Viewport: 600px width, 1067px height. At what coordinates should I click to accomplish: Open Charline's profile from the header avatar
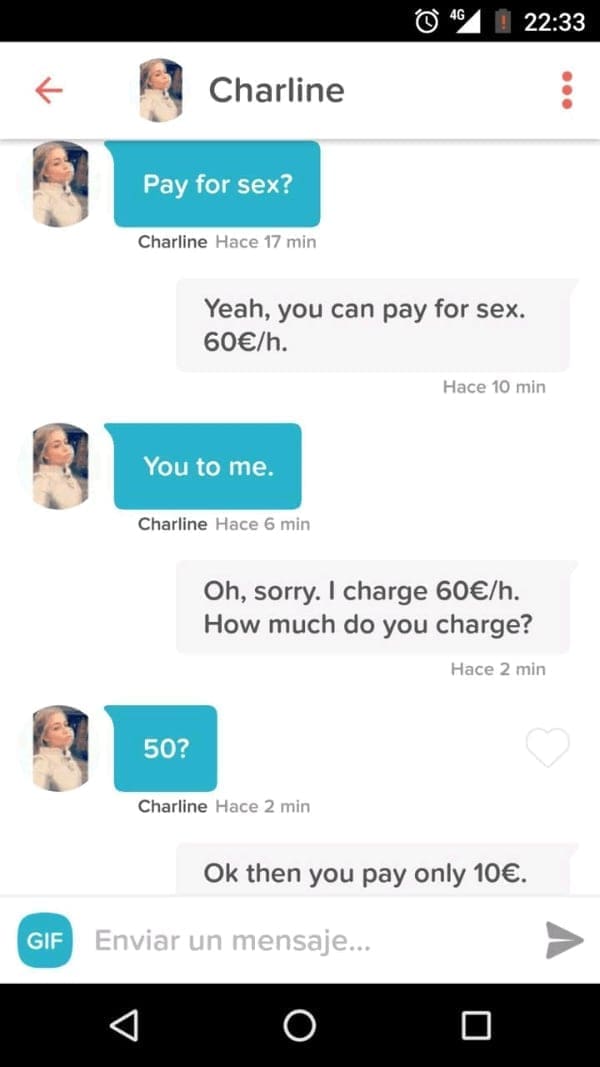(160, 91)
